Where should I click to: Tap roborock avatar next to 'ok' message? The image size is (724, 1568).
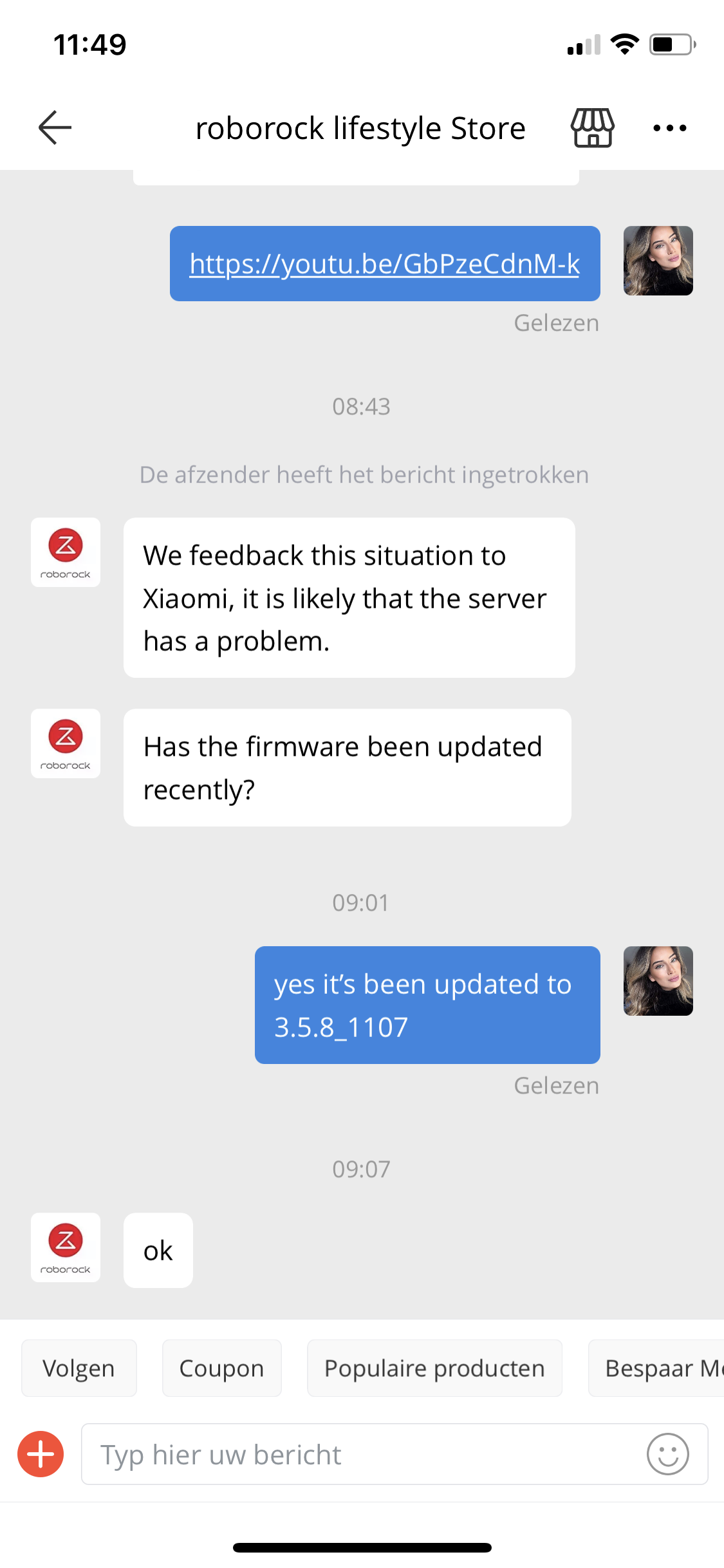point(66,1247)
